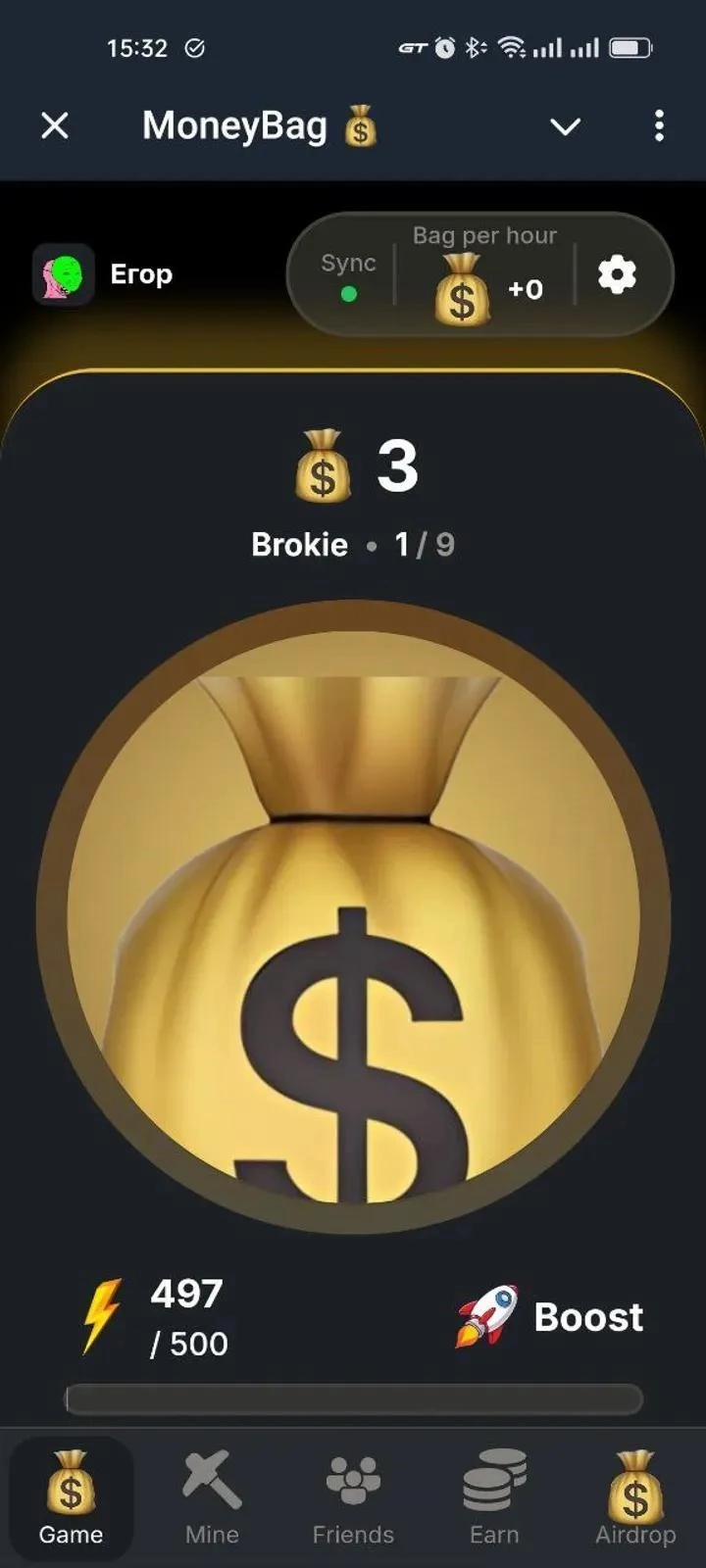Viewport: 706px width, 1568px height.
Task: Open the three-dot overflow menu
Action: pyautogui.click(x=659, y=125)
